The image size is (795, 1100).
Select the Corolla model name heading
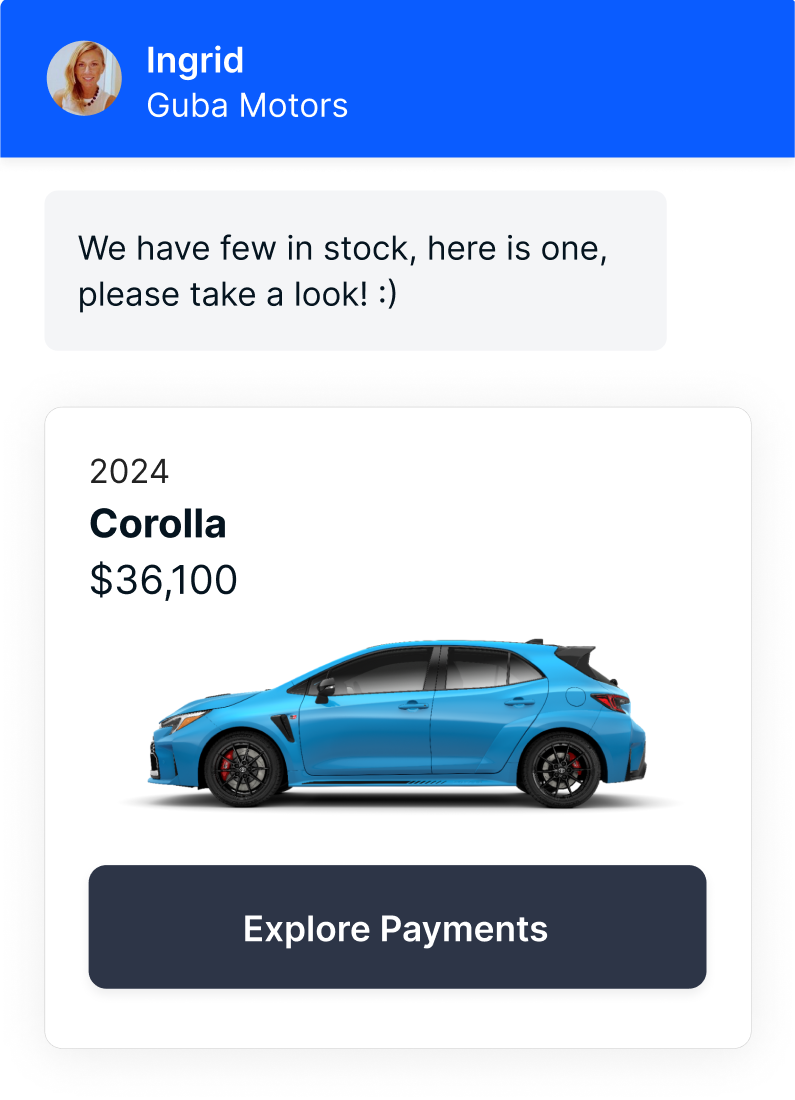click(157, 523)
